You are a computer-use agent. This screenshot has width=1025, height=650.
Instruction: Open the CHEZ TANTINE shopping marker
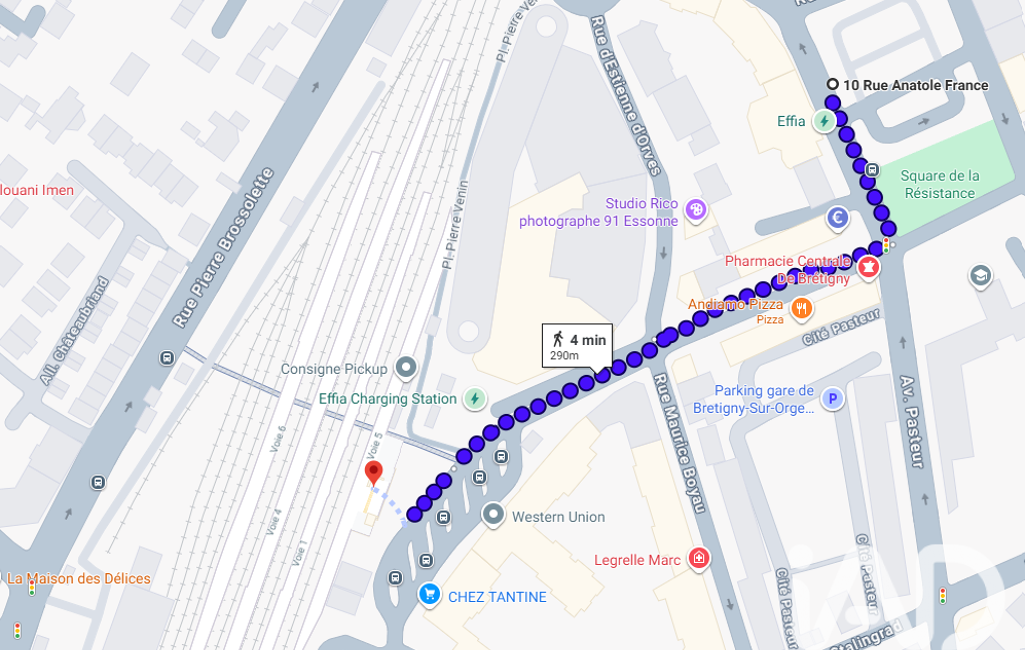coord(429,595)
